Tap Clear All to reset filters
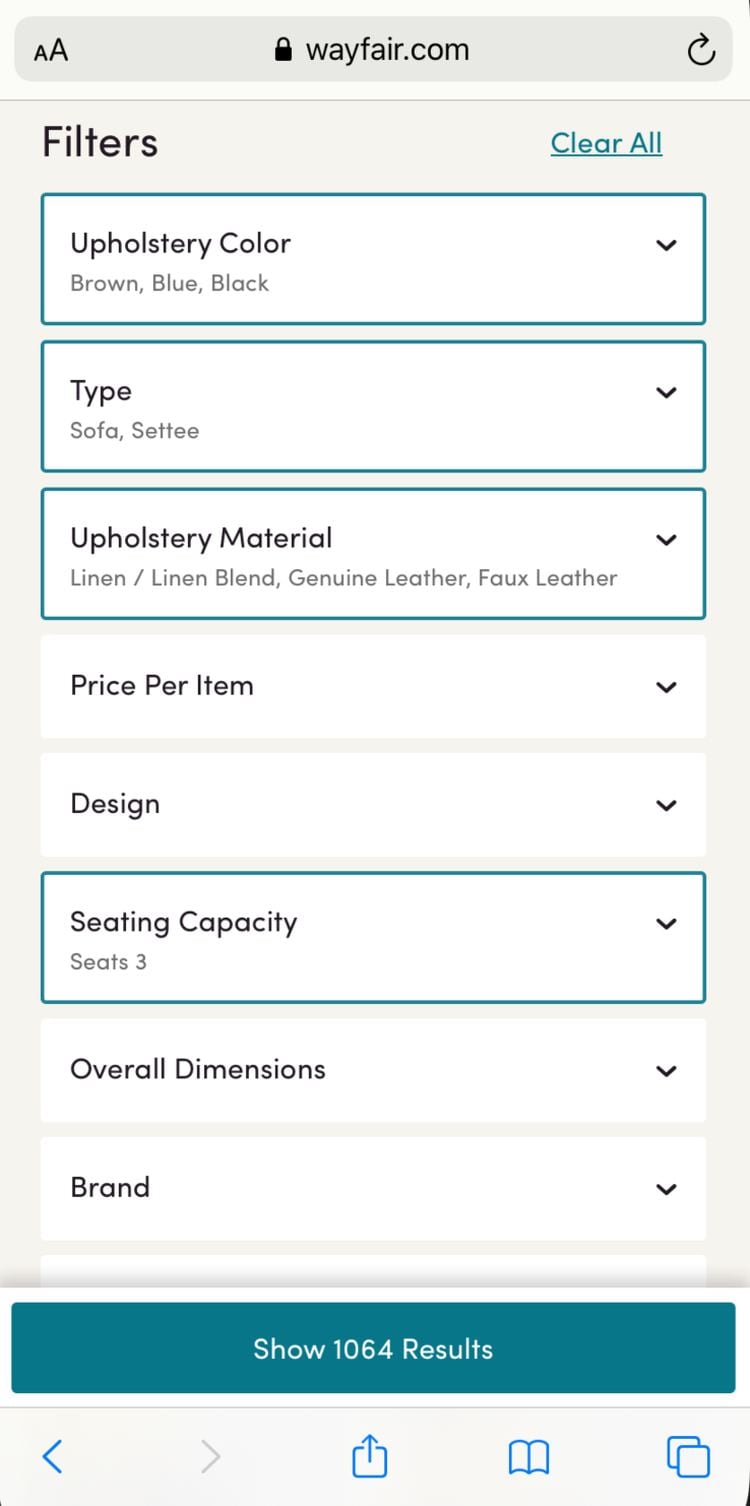 coord(606,143)
